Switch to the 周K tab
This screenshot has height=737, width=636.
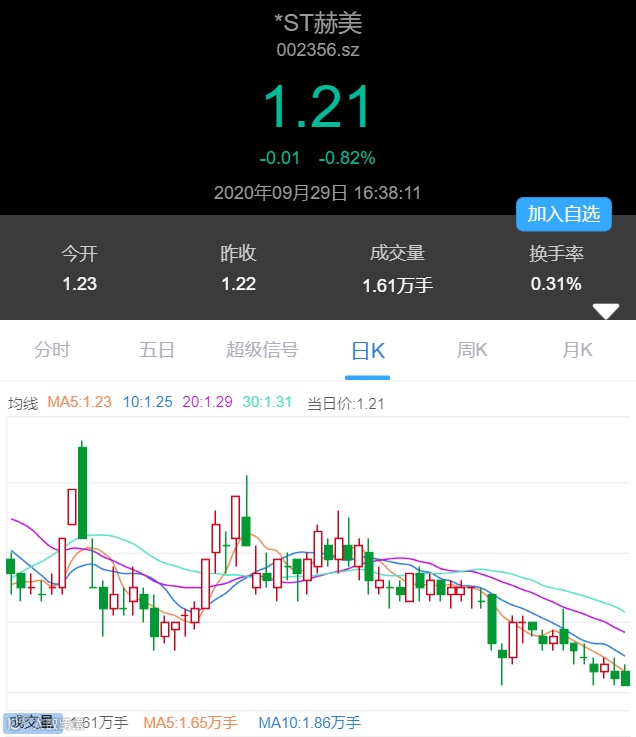[x=472, y=350]
